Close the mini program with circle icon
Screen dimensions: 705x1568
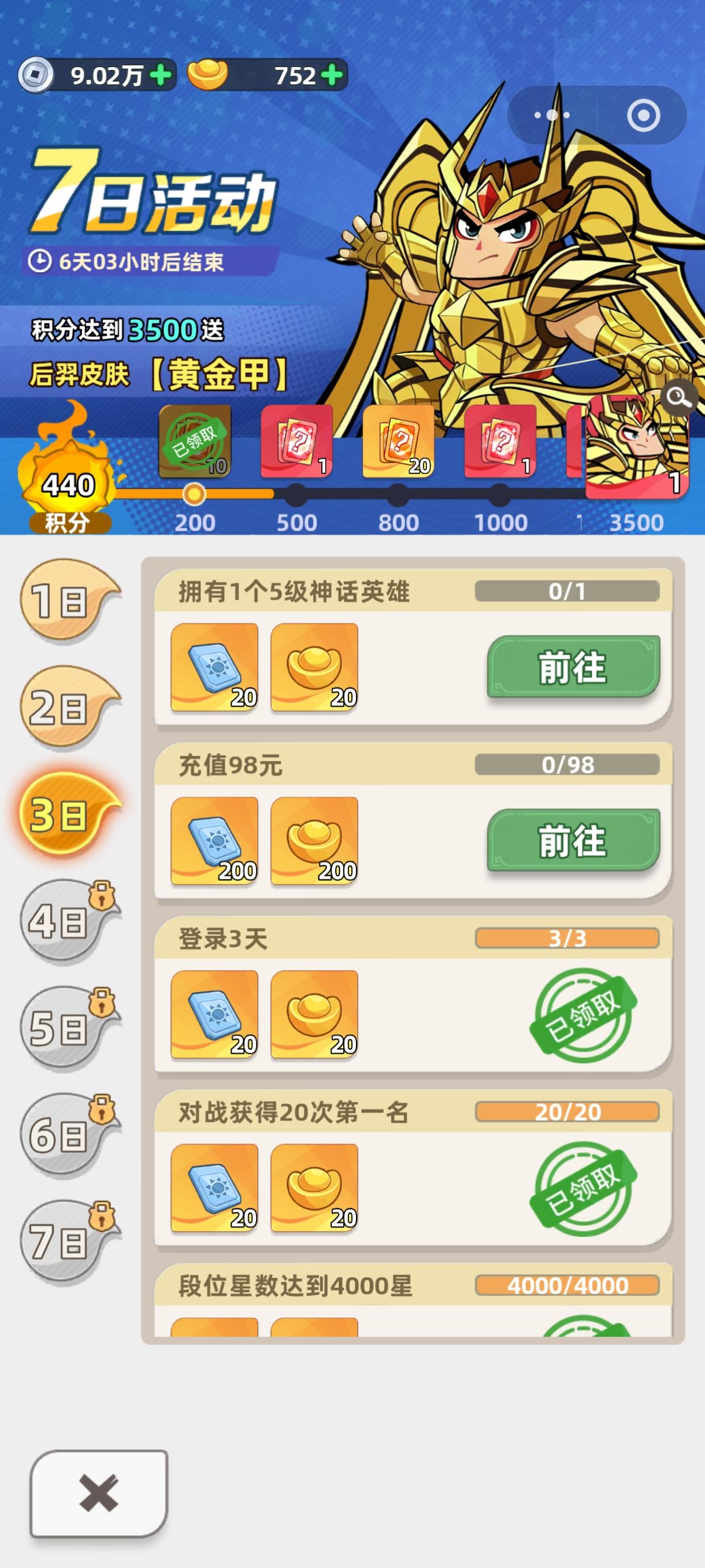click(643, 115)
